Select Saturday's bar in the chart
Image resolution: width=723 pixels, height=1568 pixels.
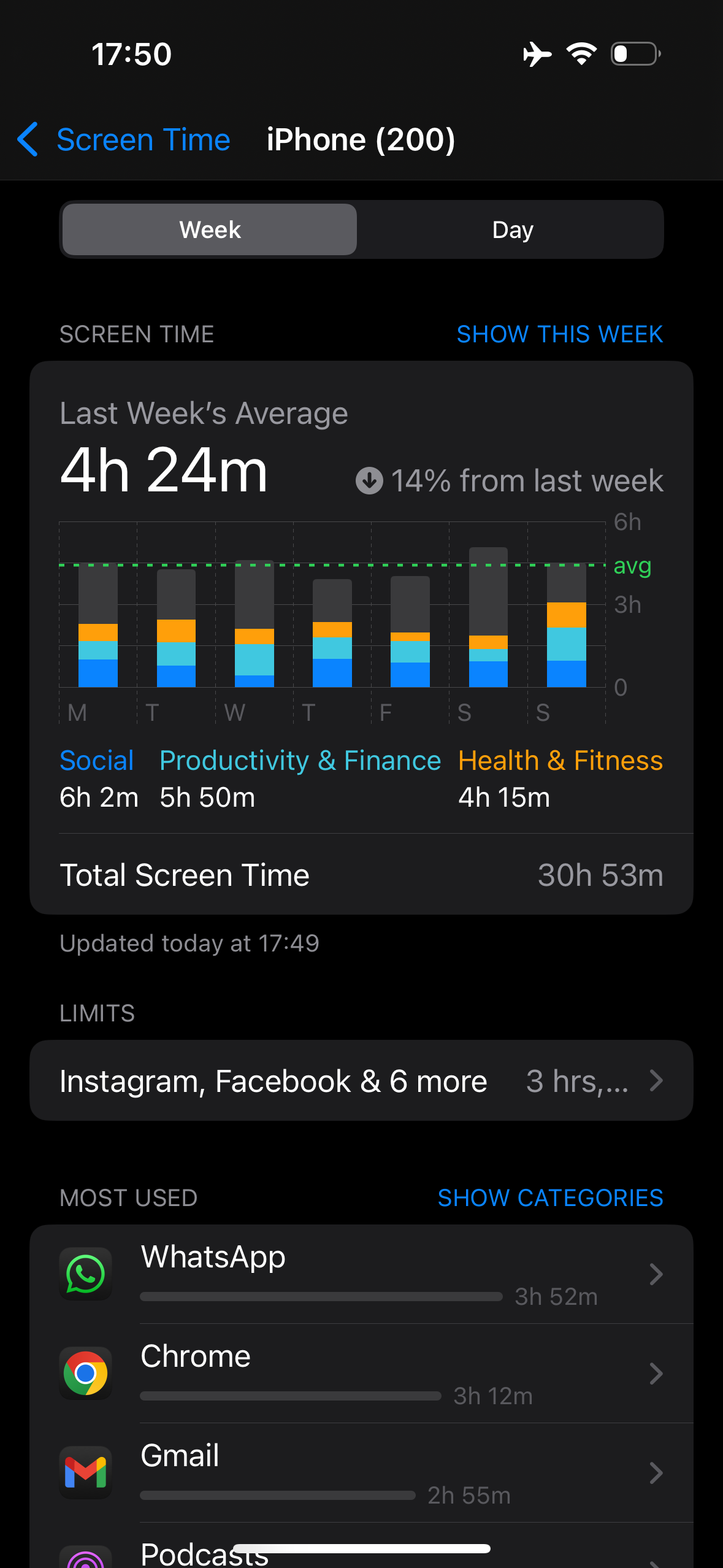(x=488, y=617)
